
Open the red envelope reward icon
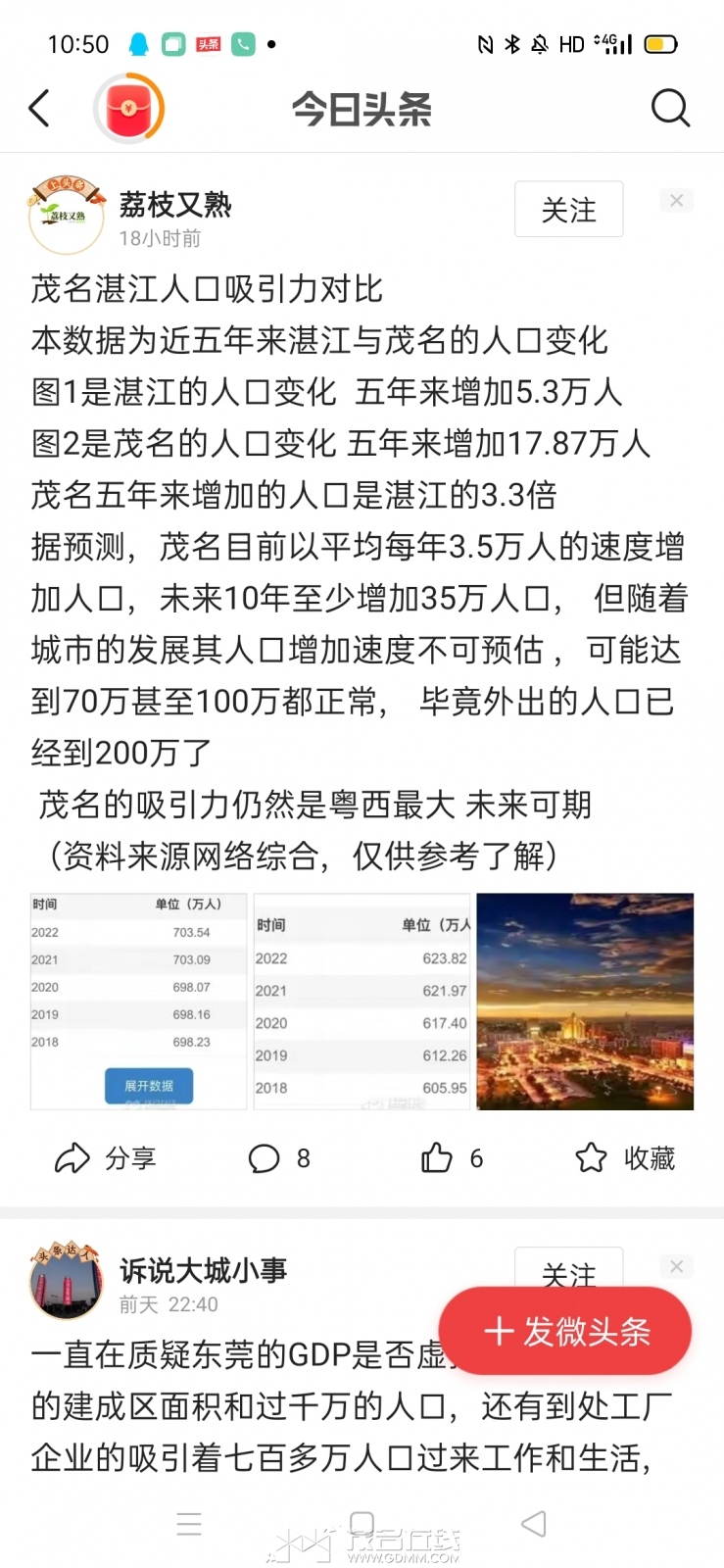(129, 108)
